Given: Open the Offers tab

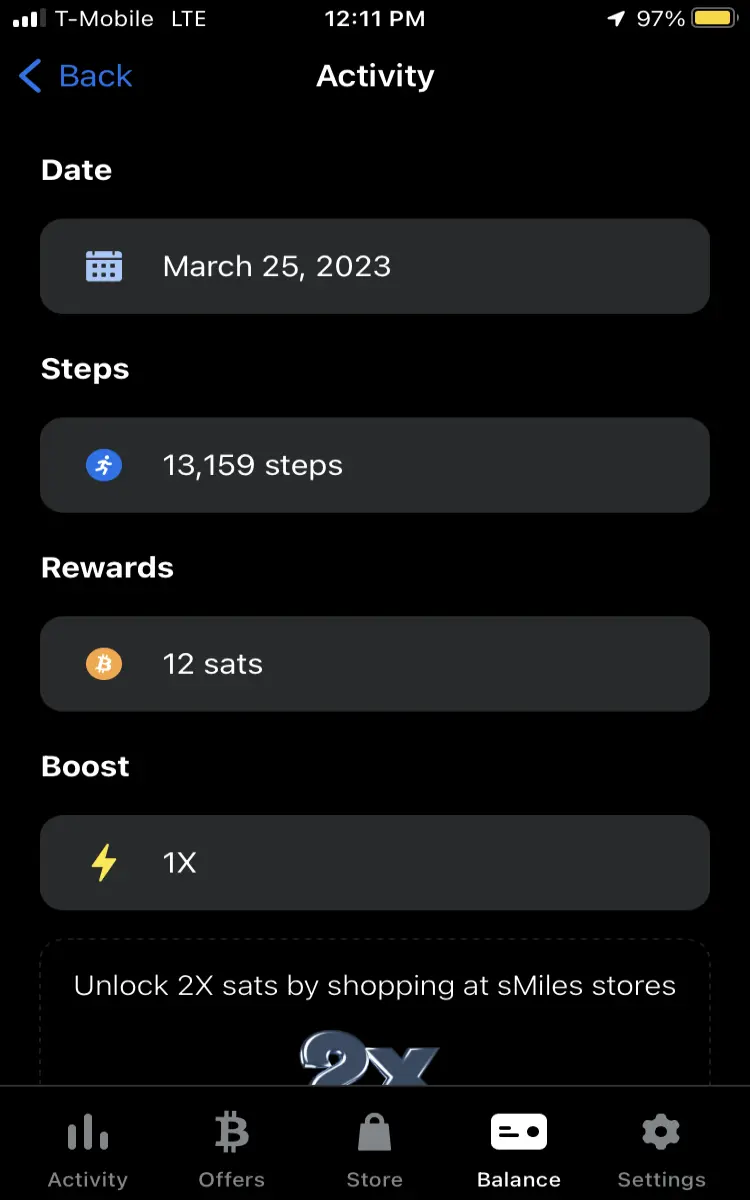Looking at the screenshot, I should coord(231,1150).
